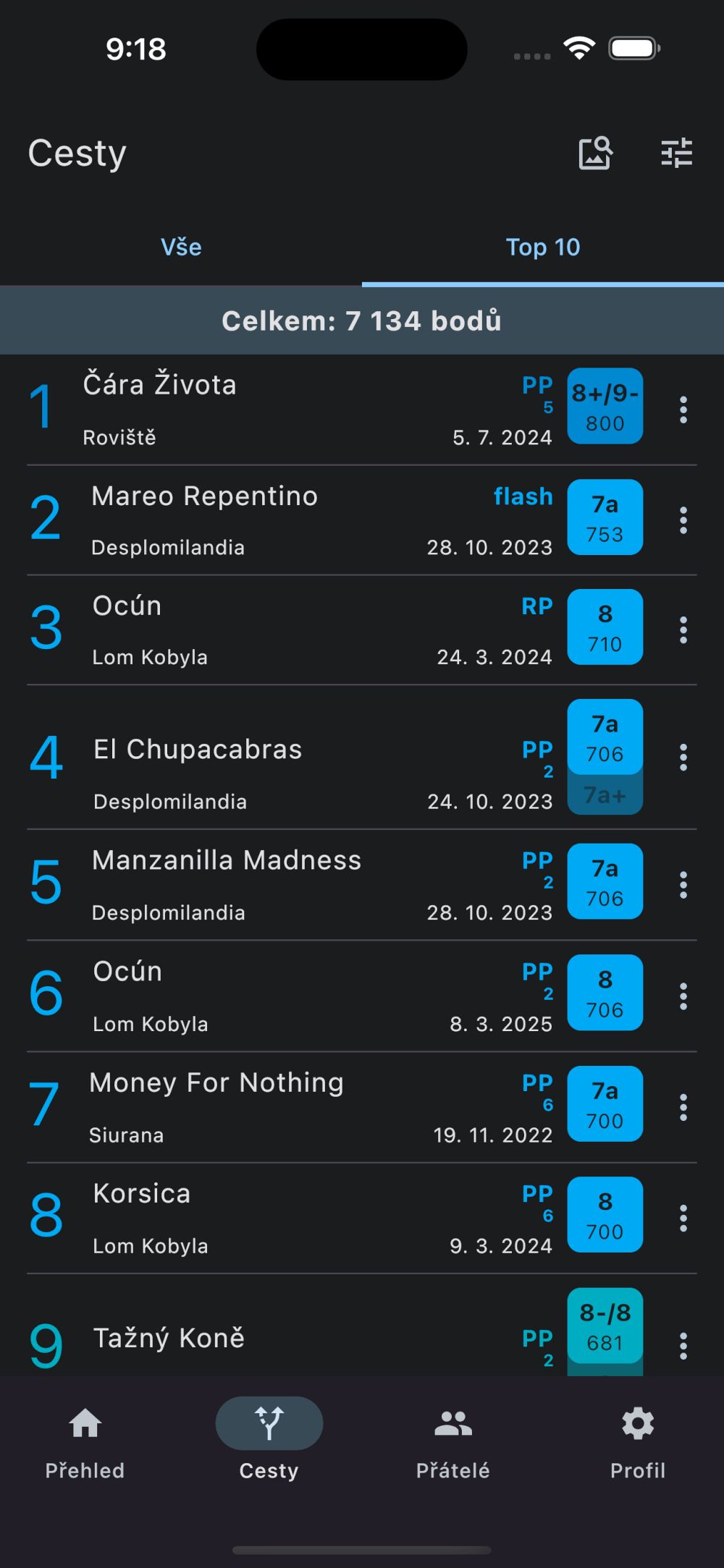Select the Top 10 tab
Screen dimensions: 724x1568
543,247
